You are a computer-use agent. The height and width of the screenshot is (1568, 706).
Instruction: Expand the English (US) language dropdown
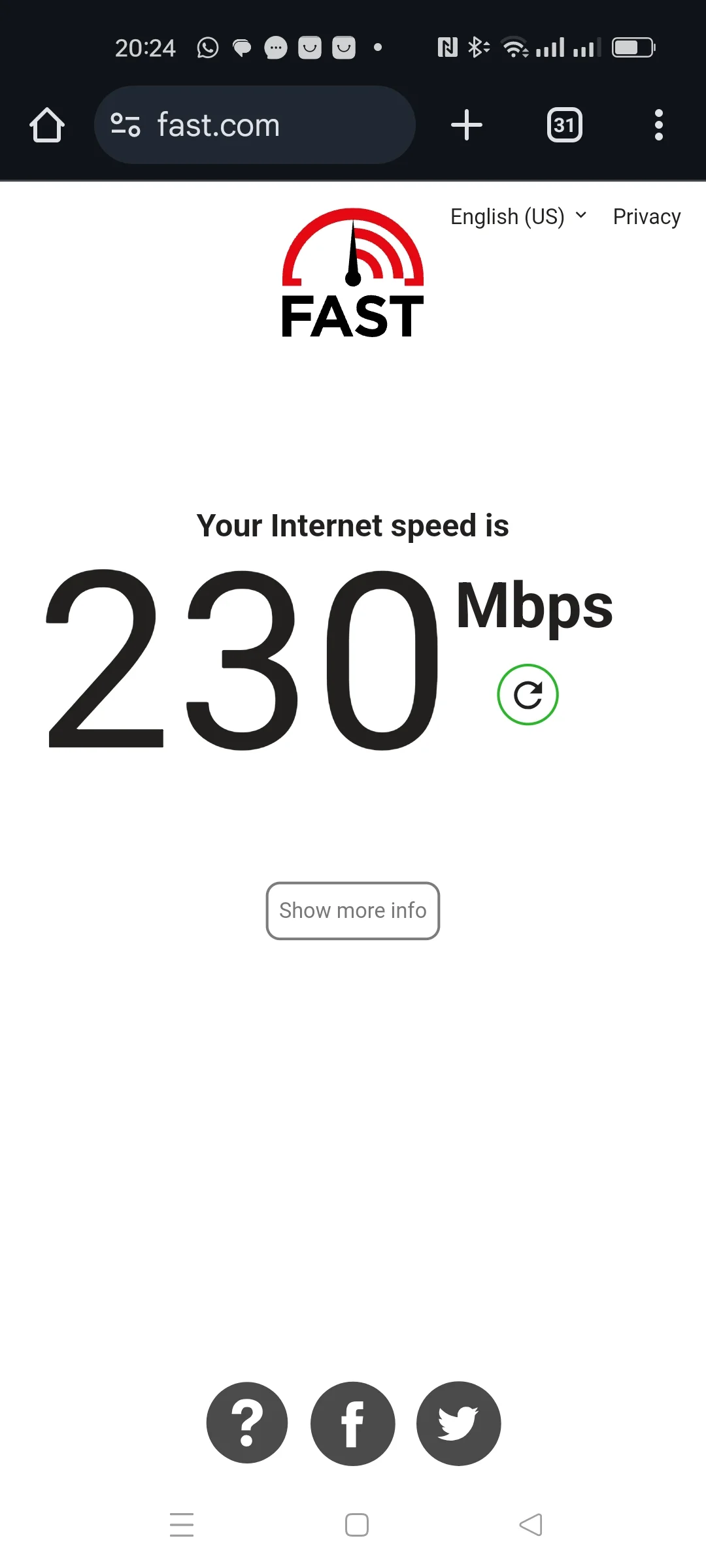518,216
